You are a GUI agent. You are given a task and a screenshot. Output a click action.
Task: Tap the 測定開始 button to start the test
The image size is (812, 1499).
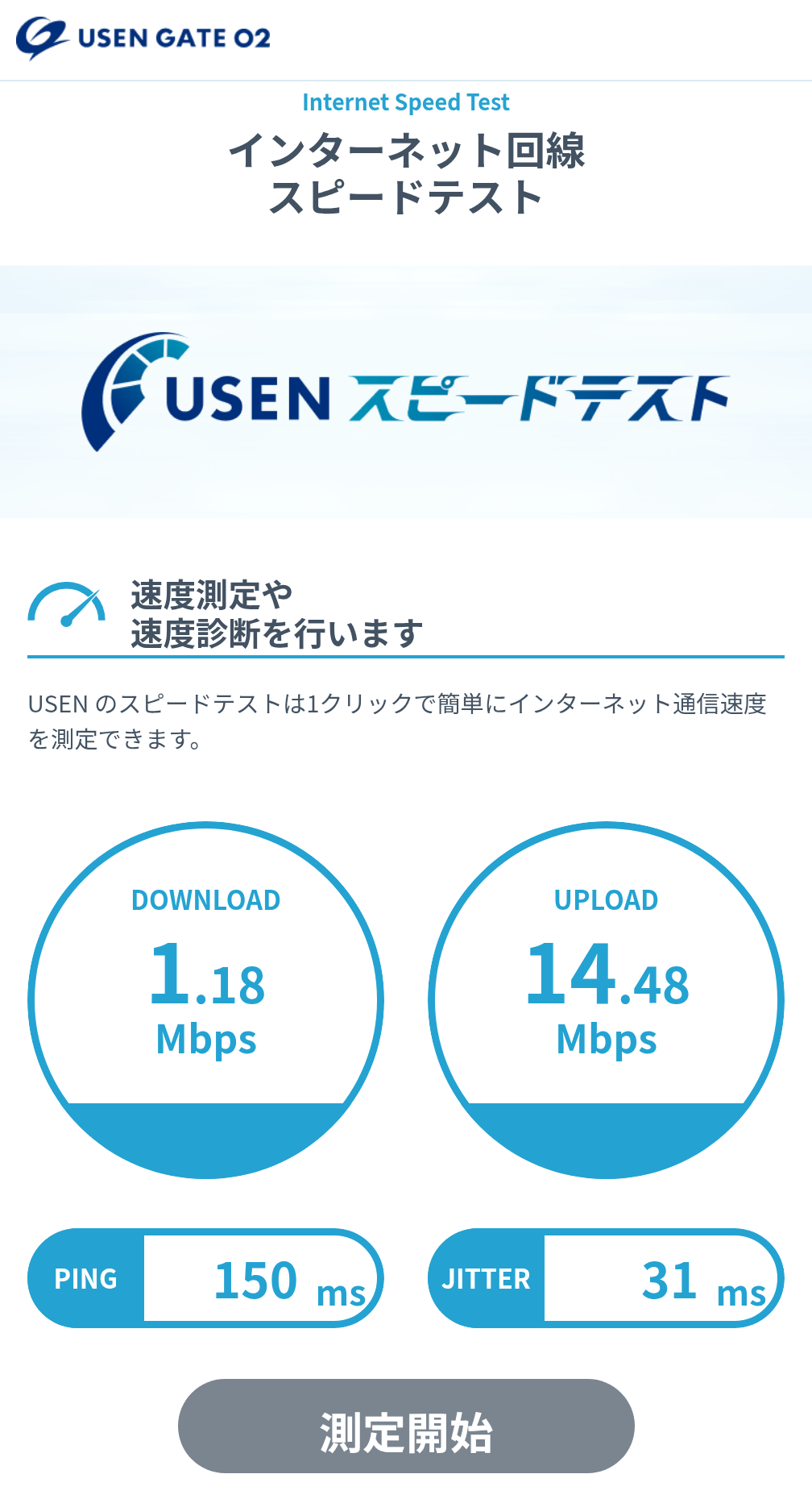coord(406,1426)
